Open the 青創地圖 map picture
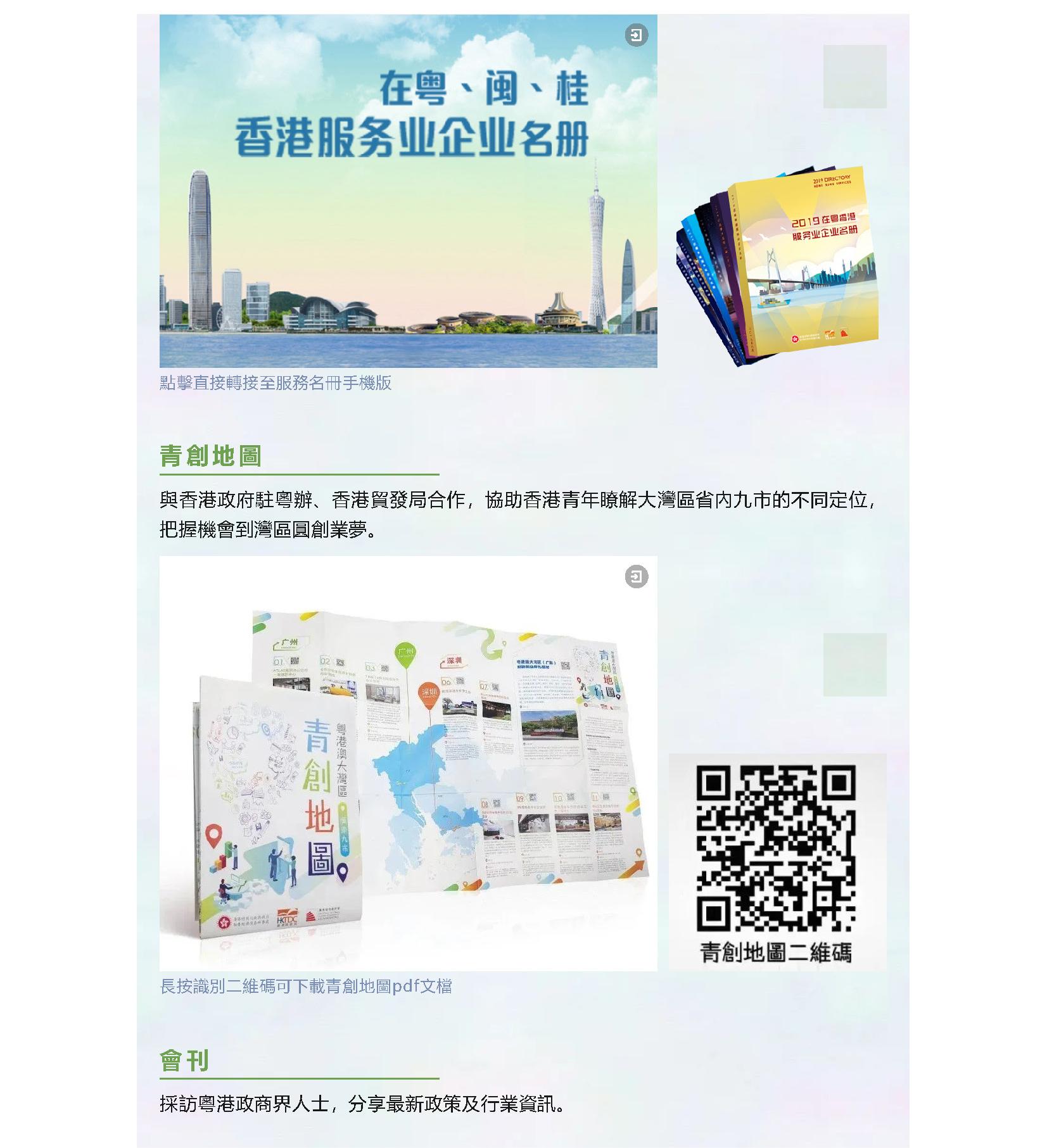Image resolution: width=1047 pixels, height=1148 pixels. [408, 762]
